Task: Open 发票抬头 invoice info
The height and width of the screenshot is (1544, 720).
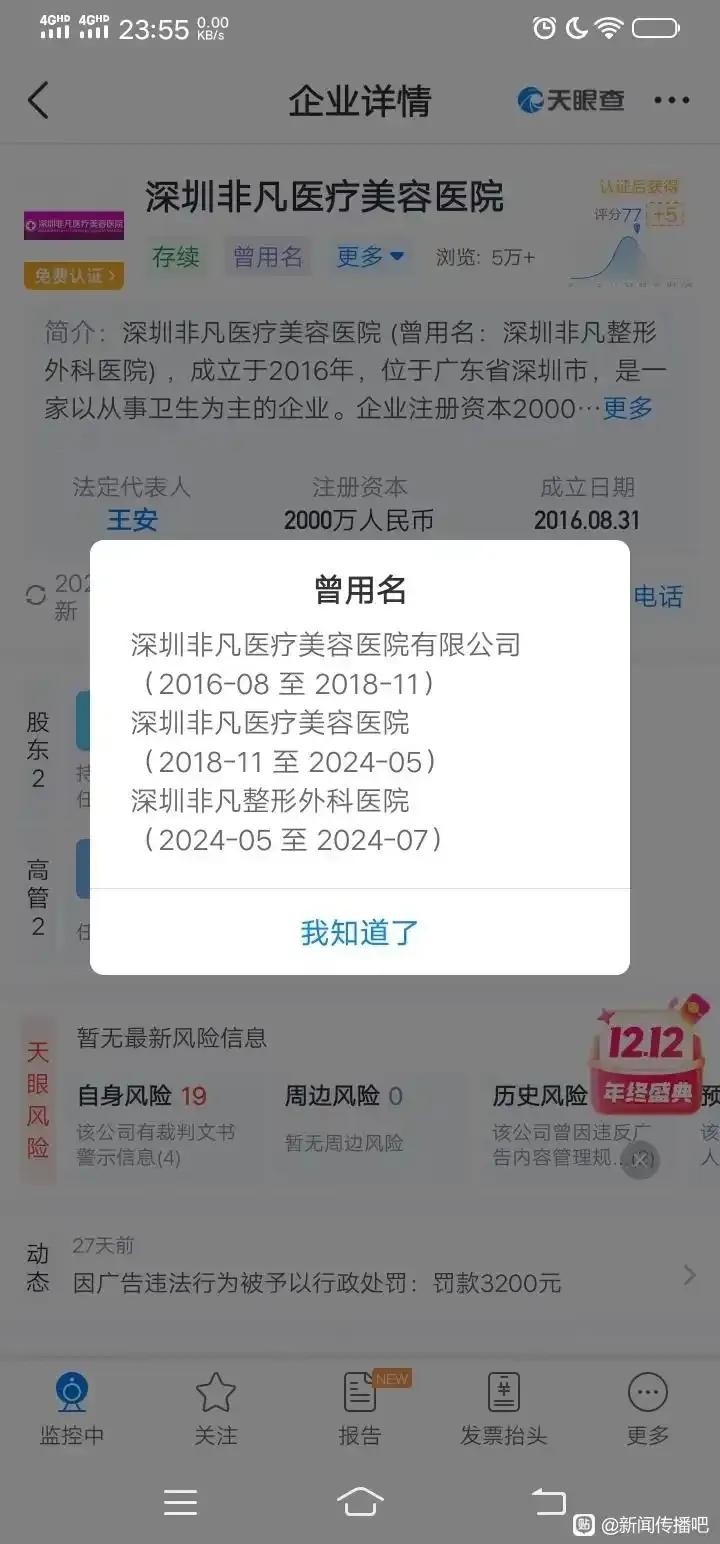Action: [x=503, y=1407]
